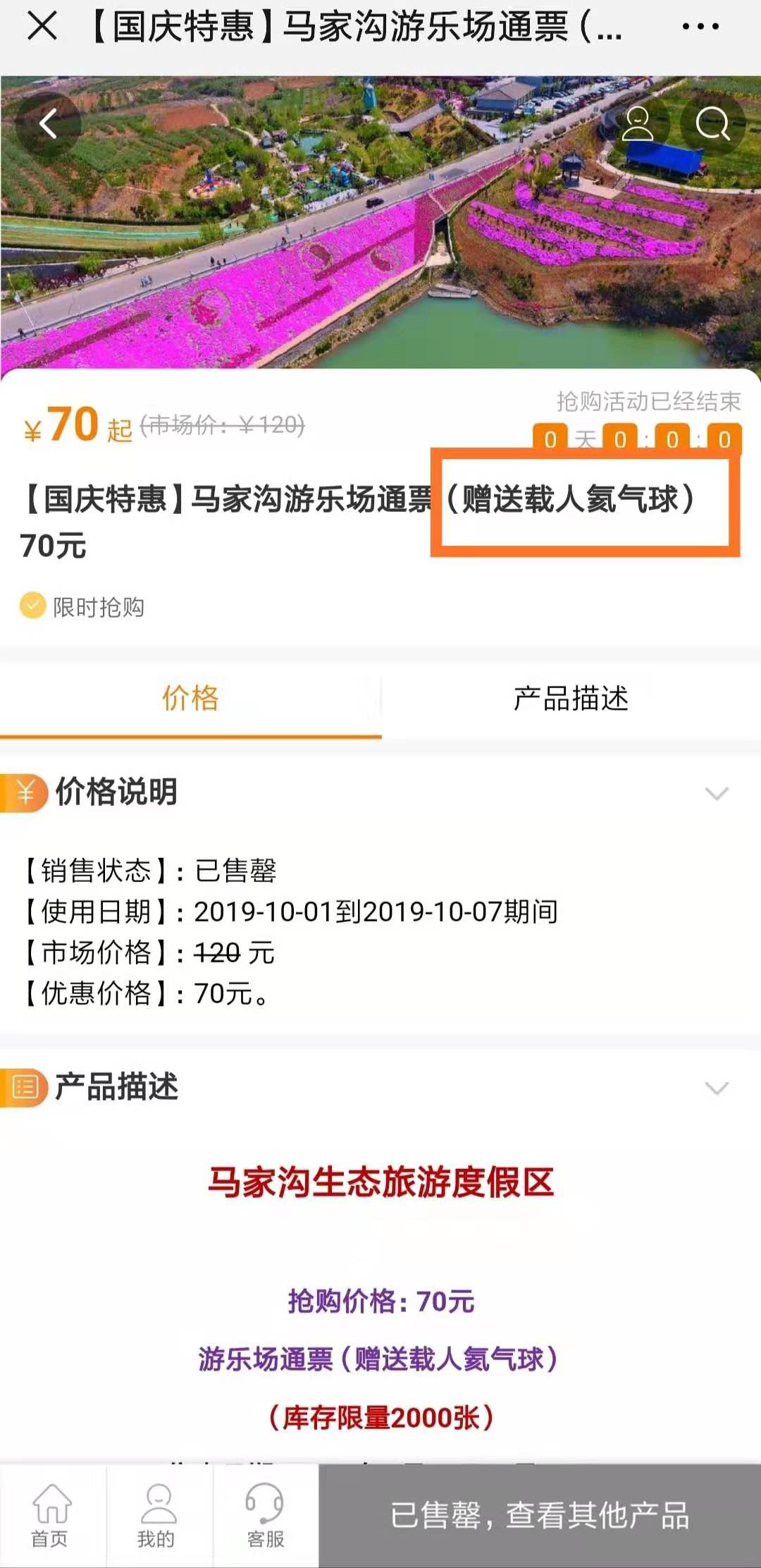
Task: Open the three-dot overflow menu
Action: (x=700, y=27)
